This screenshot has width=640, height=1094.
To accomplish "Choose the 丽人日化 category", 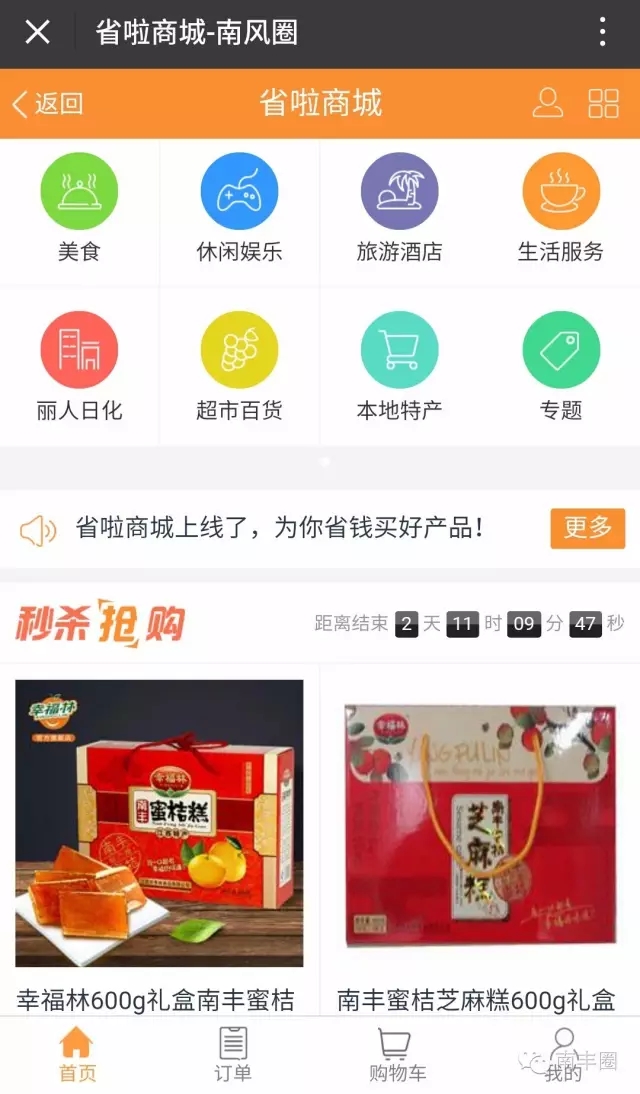I will click(79, 366).
